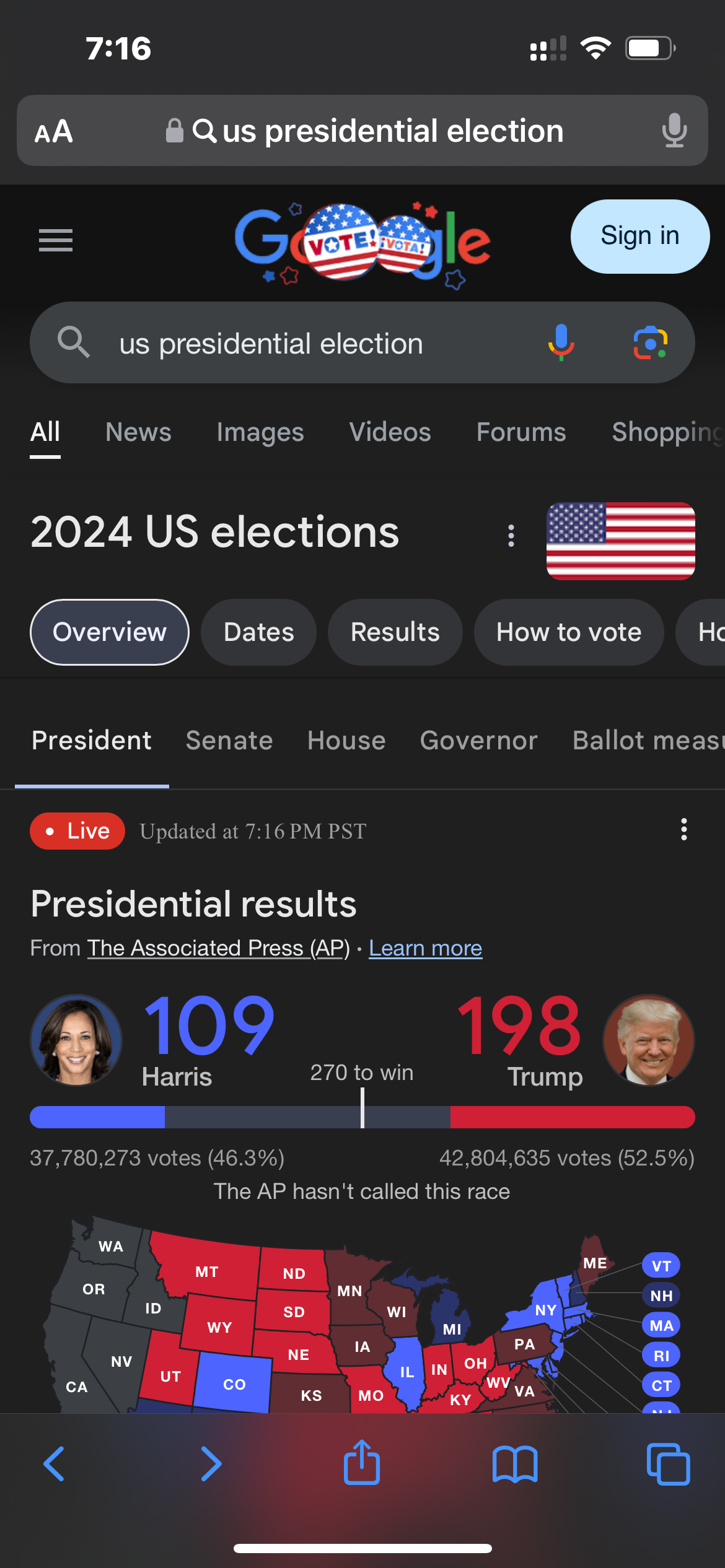Switch to Senate race results
725x1568 pixels.
point(229,741)
